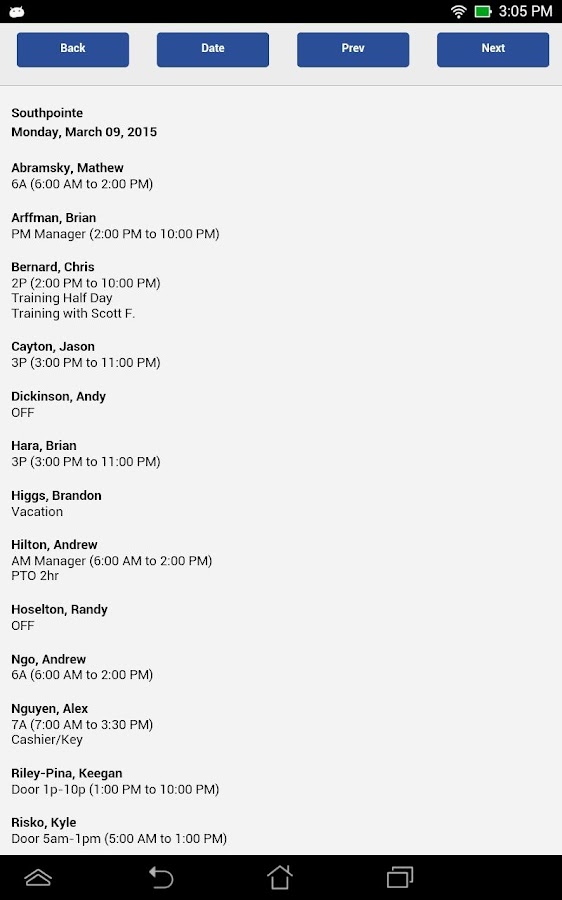Open the recent apps view
Image resolution: width=562 pixels, height=900 pixels.
[400, 877]
